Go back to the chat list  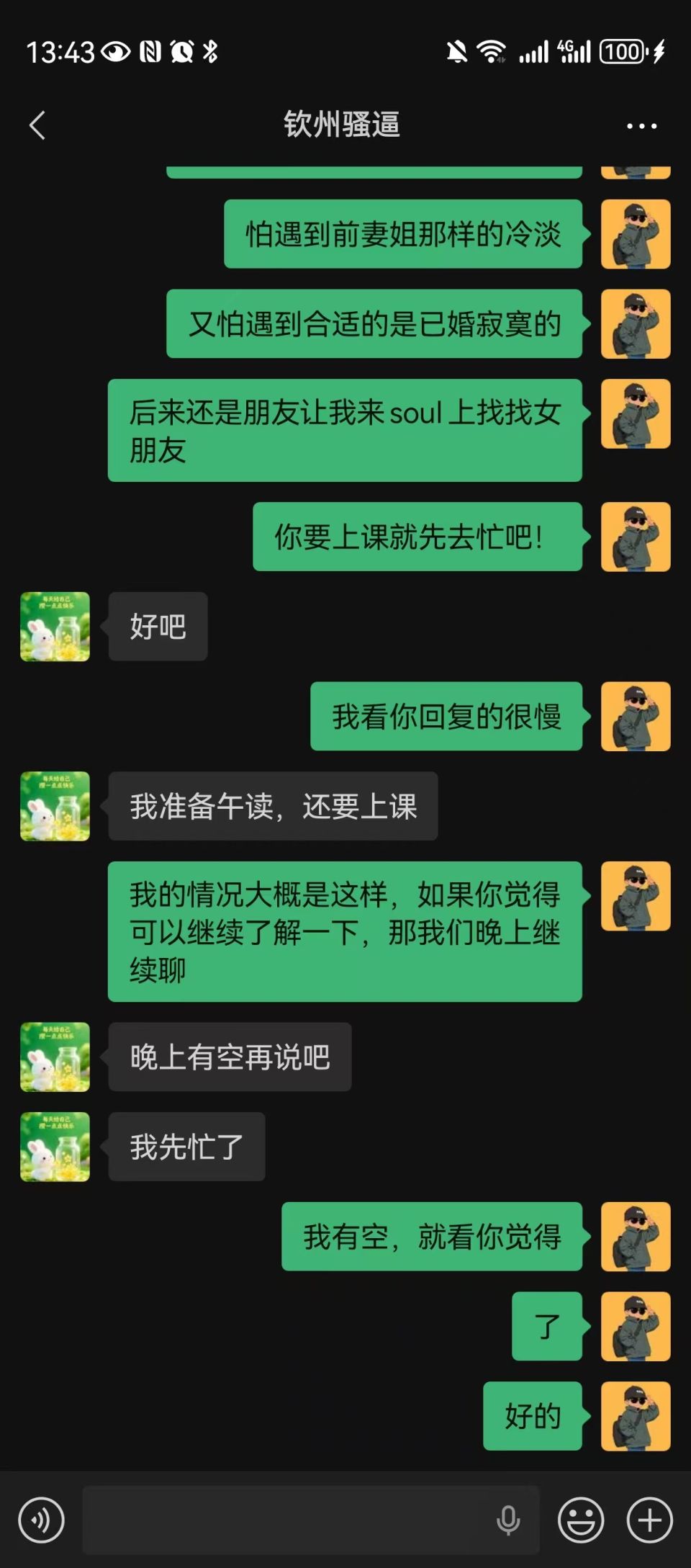[x=37, y=125]
